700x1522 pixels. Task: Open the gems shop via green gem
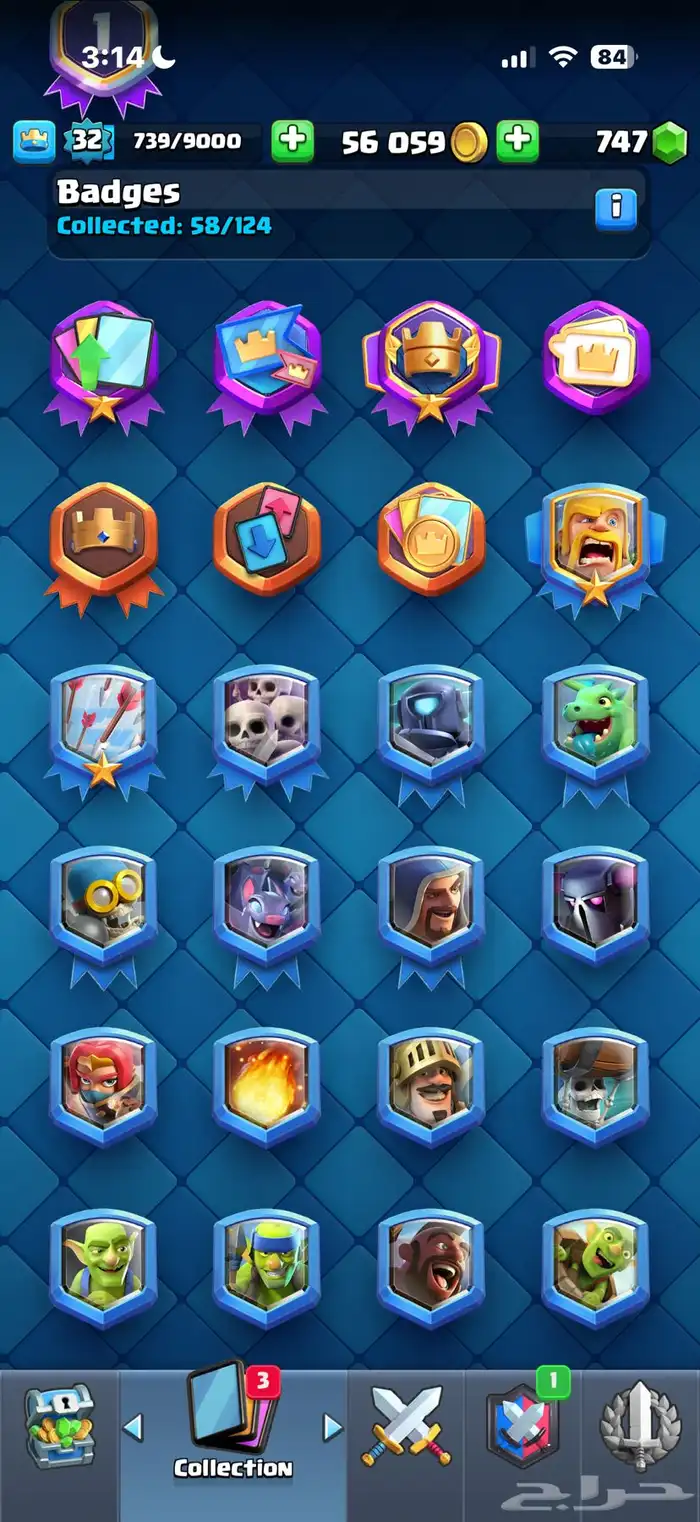click(x=669, y=143)
